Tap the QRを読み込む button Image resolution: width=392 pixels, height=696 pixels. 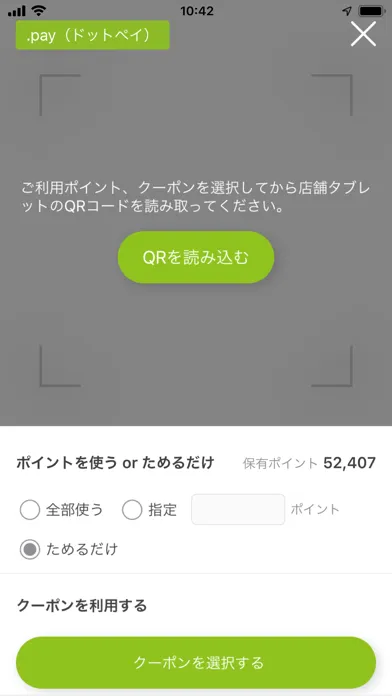[x=196, y=257]
